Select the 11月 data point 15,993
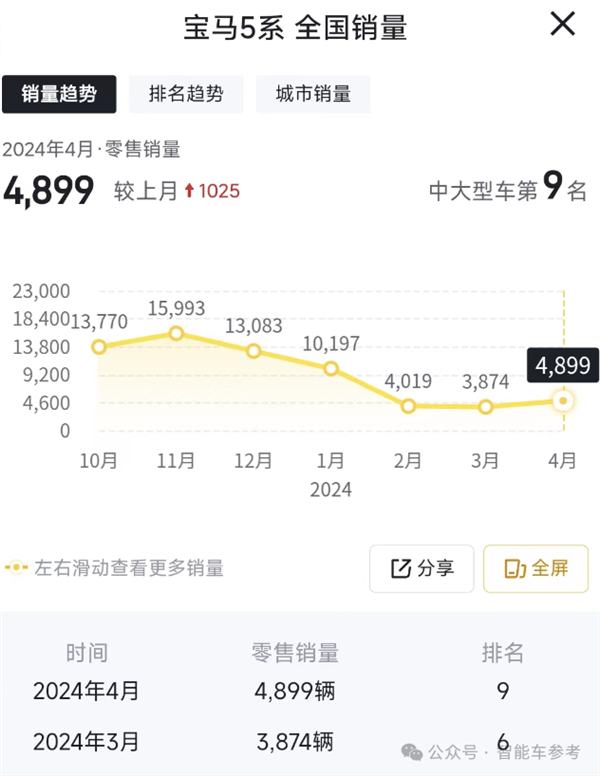 tap(176, 333)
